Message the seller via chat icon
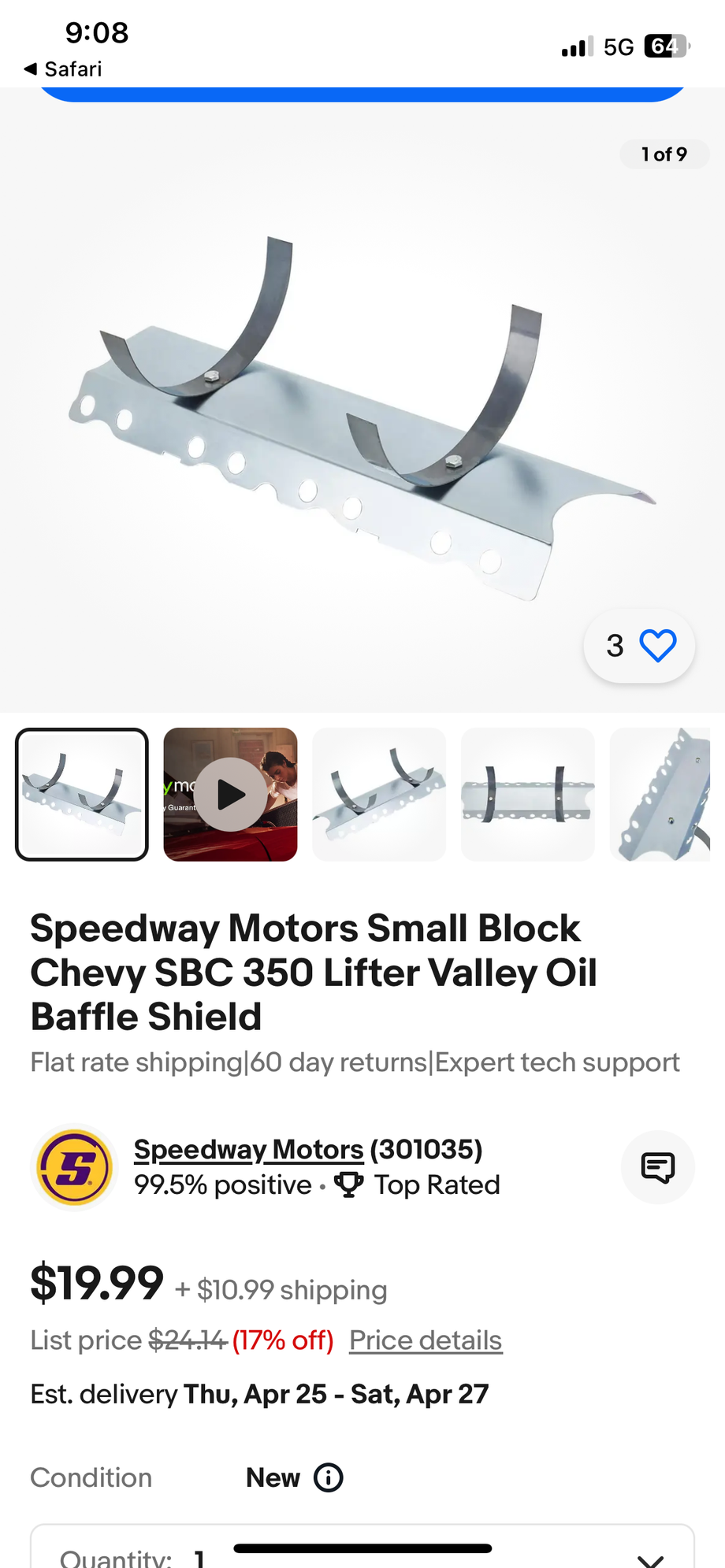Screen dimensions: 725x1568 (657, 1167)
